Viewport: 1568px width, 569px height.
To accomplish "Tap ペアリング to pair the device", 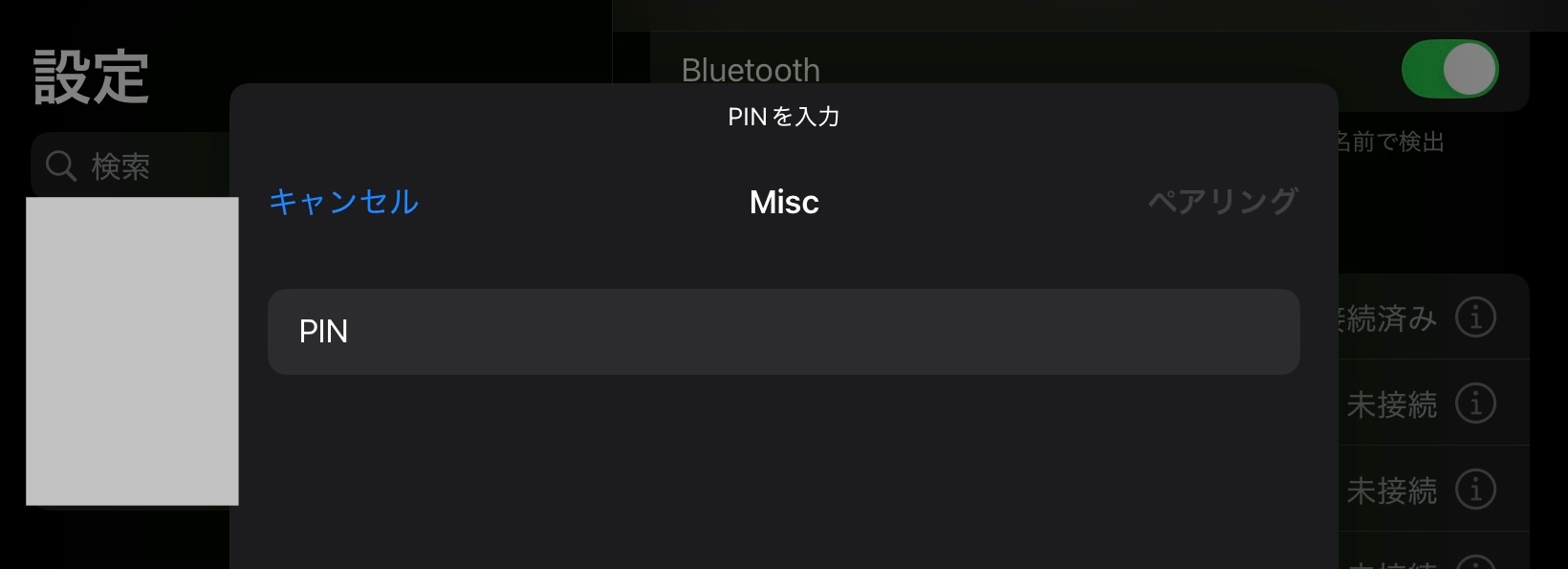I will coord(1222,202).
